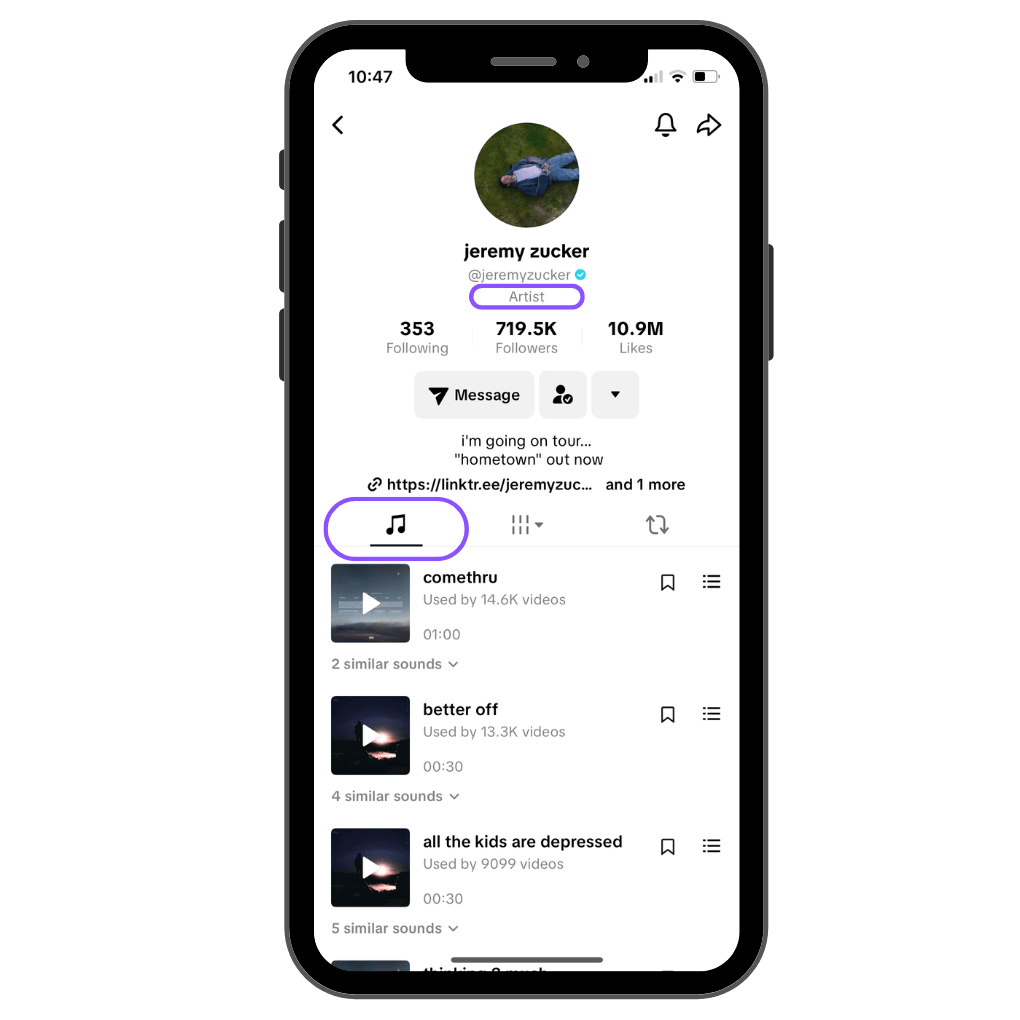Bookmark the comethru sound
Image resolution: width=1020 pixels, height=1020 pixels.
pos(668,582)
